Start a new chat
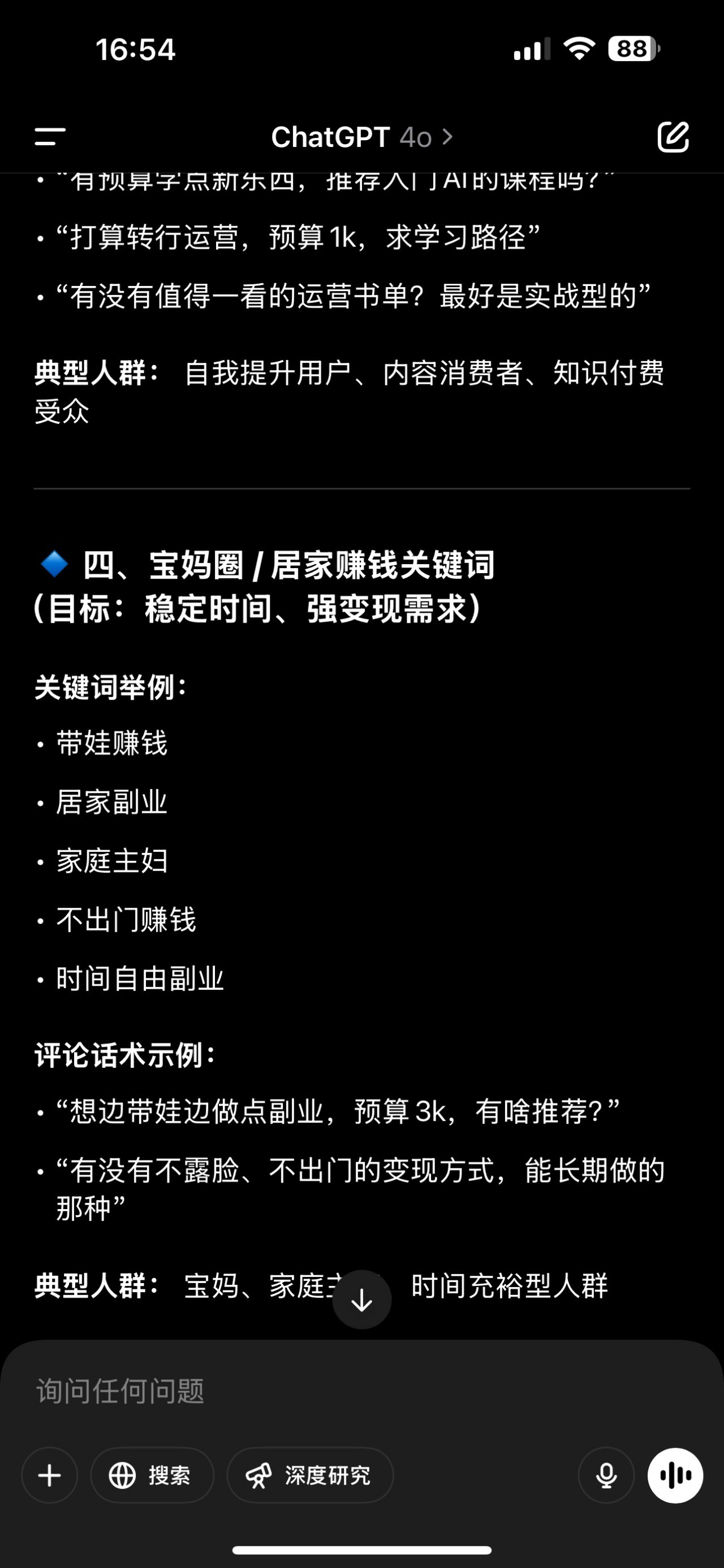724x1568 pixels. [673, 137]
